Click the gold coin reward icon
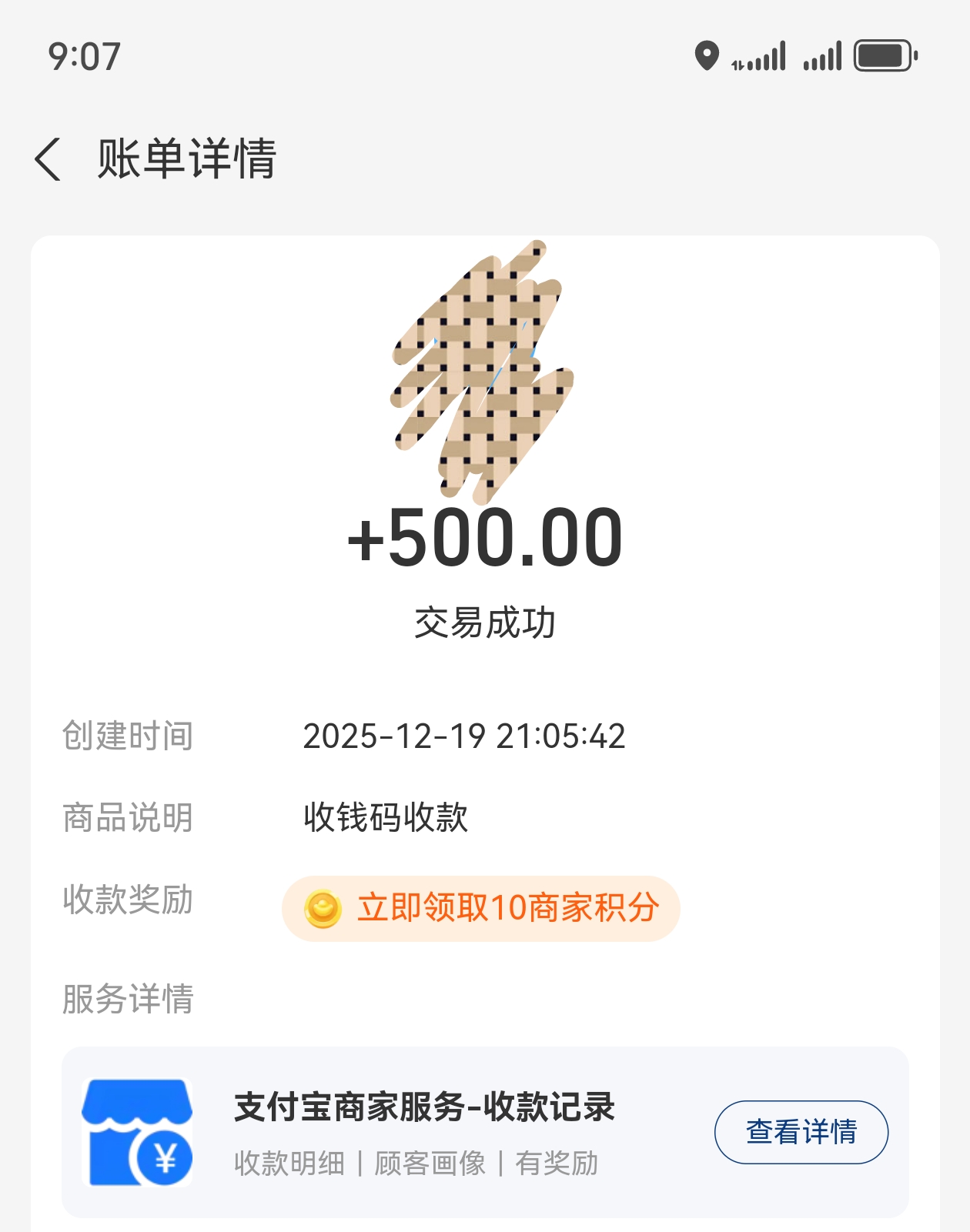Image resolution: width=970 pixels, height=1232 pixels. point(325,908)
